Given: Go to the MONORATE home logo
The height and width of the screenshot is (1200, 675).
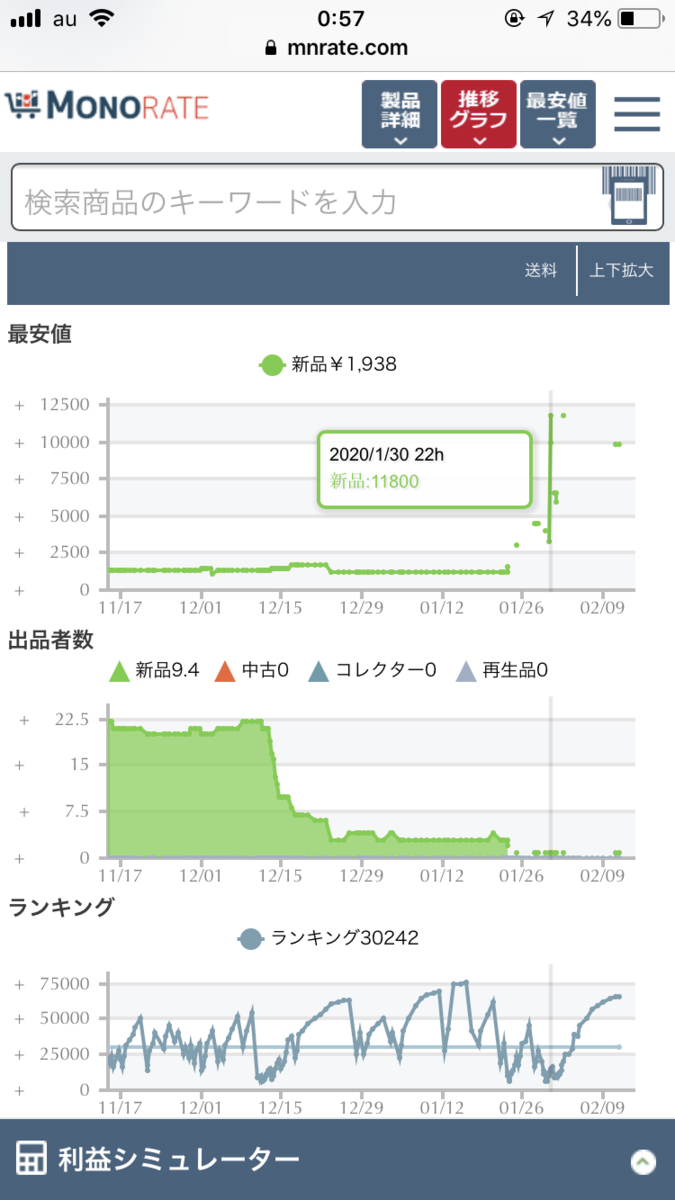Looking at the screenshot, I should pyautogui.click(x=106, y=105).
